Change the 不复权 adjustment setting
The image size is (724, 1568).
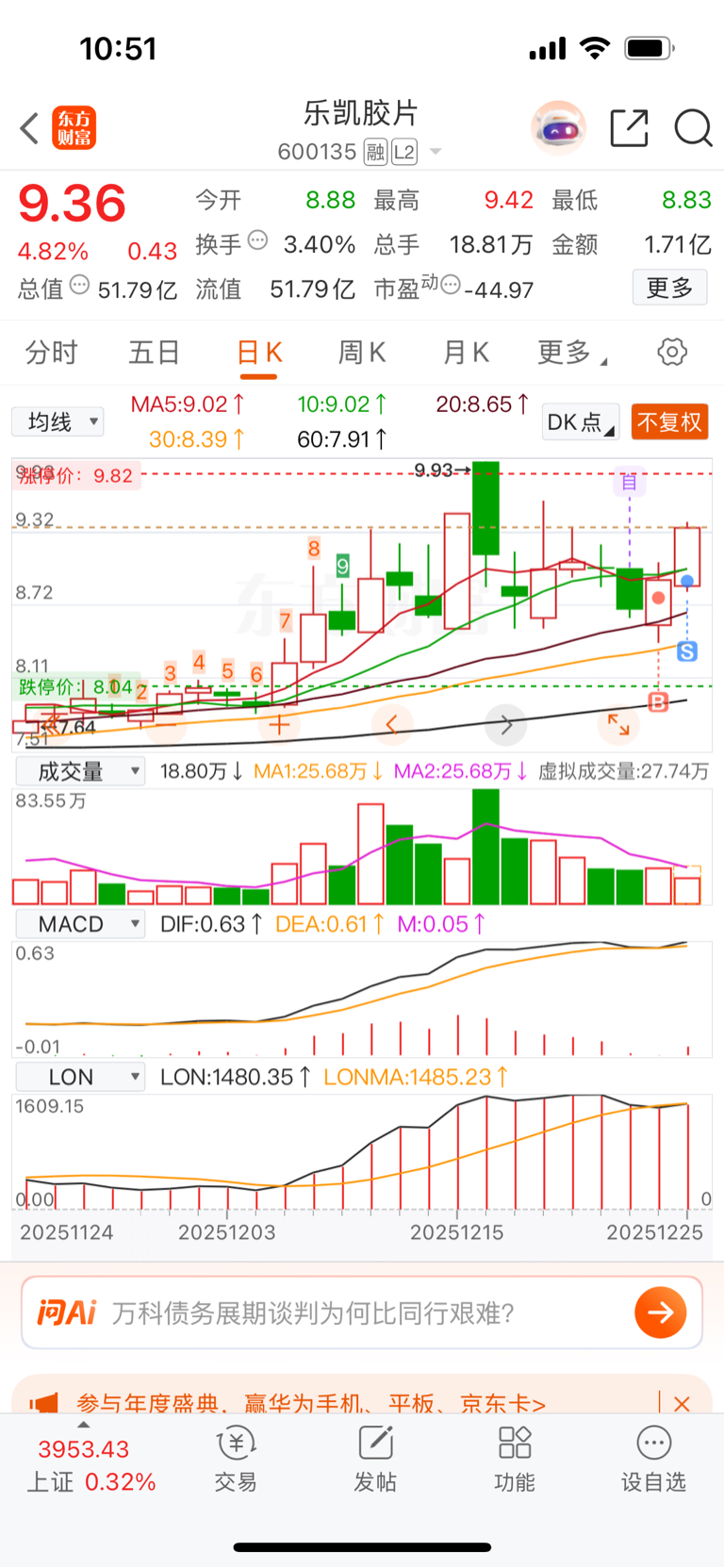[x=669, y=422]
